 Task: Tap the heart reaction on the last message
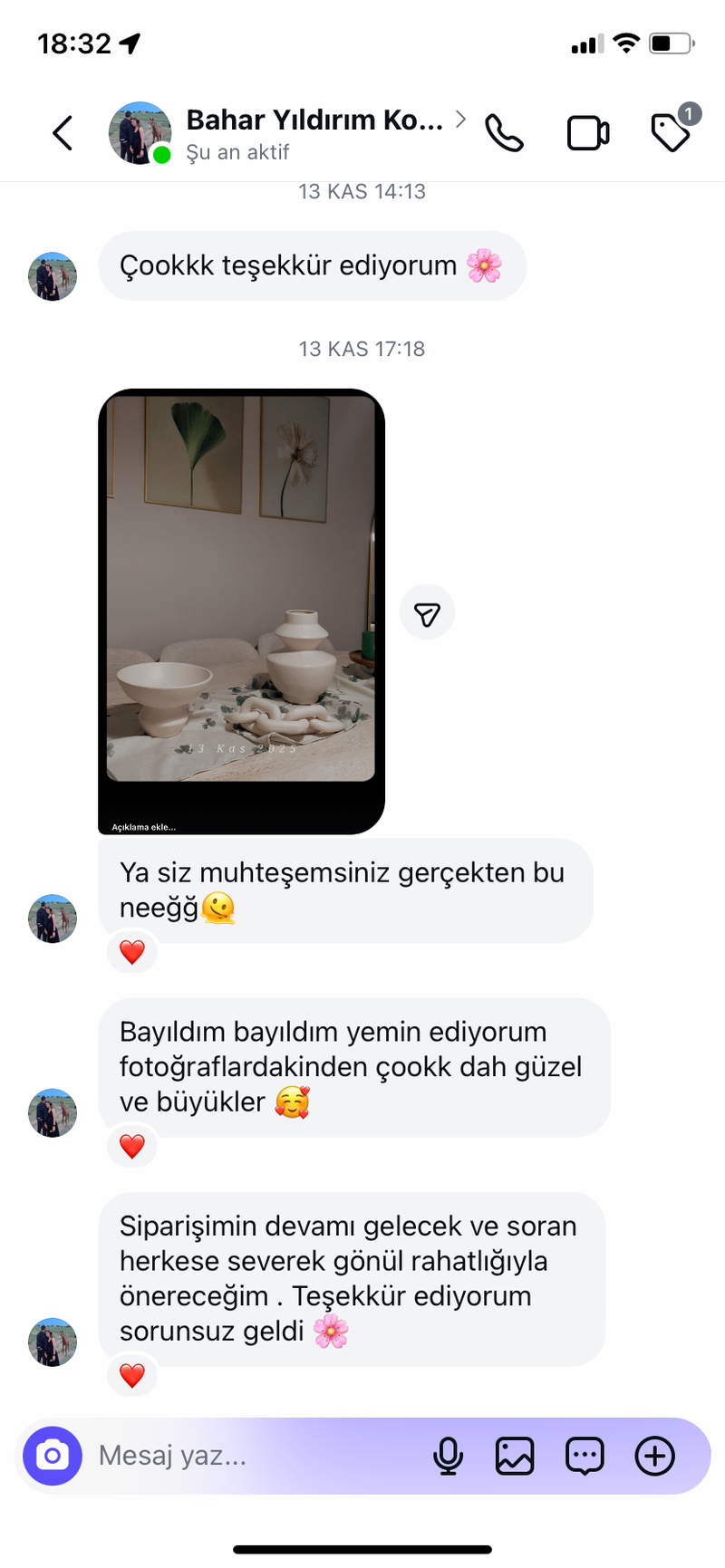click(132, 1375)
